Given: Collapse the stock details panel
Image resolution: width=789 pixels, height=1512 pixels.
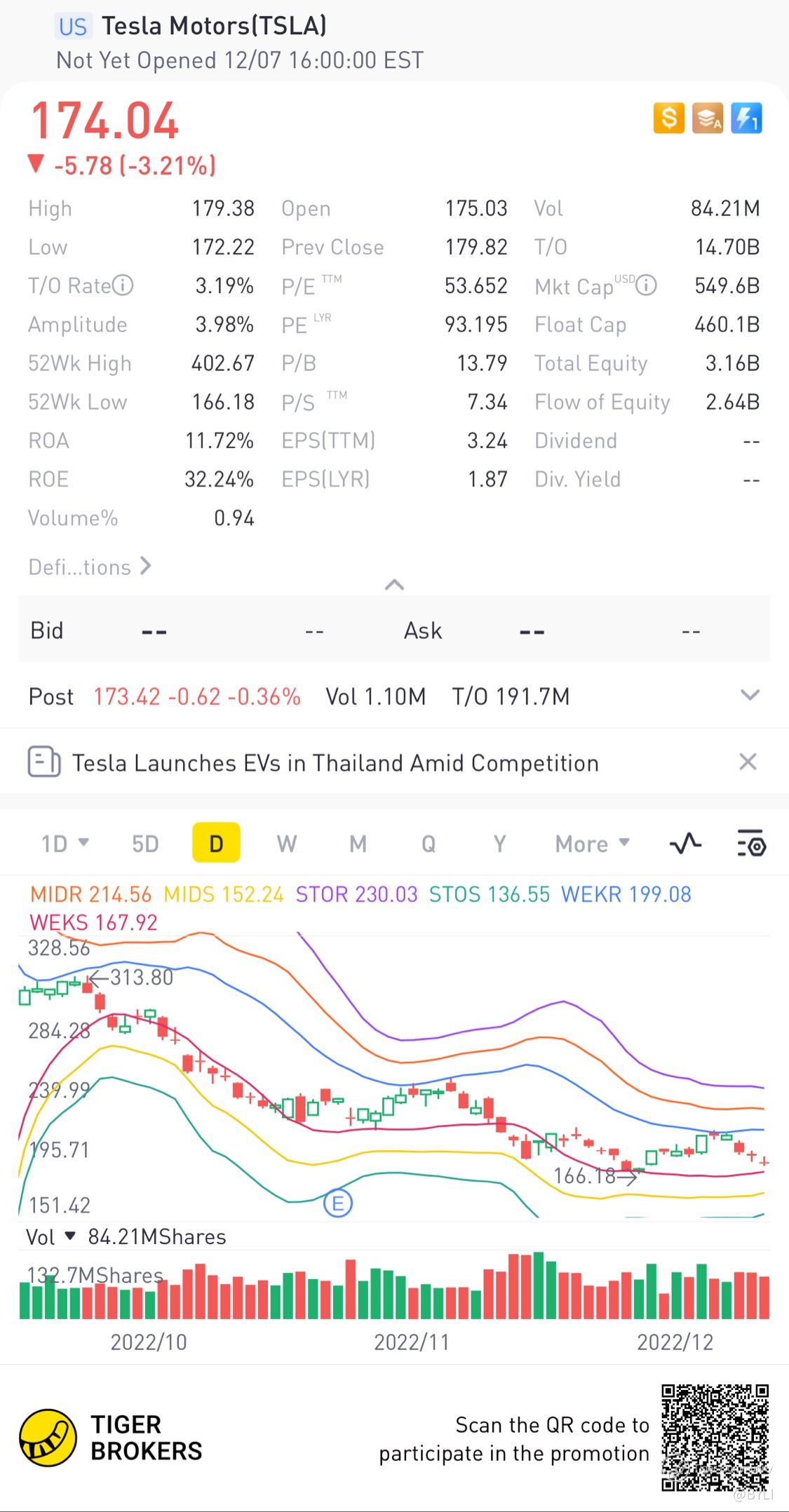Looking at the screenshot, I should pyautogui.click(x=394, y=585).
